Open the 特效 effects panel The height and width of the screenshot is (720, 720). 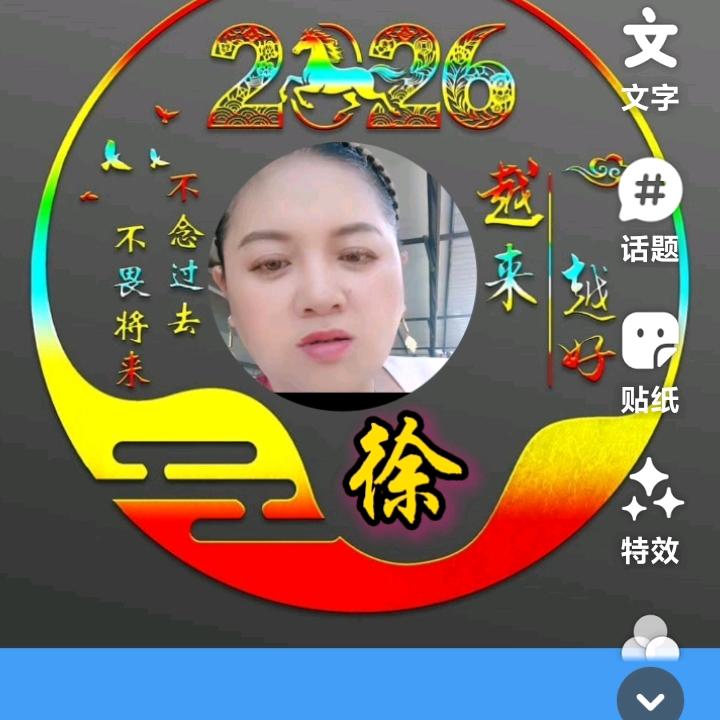coord(650,512)
